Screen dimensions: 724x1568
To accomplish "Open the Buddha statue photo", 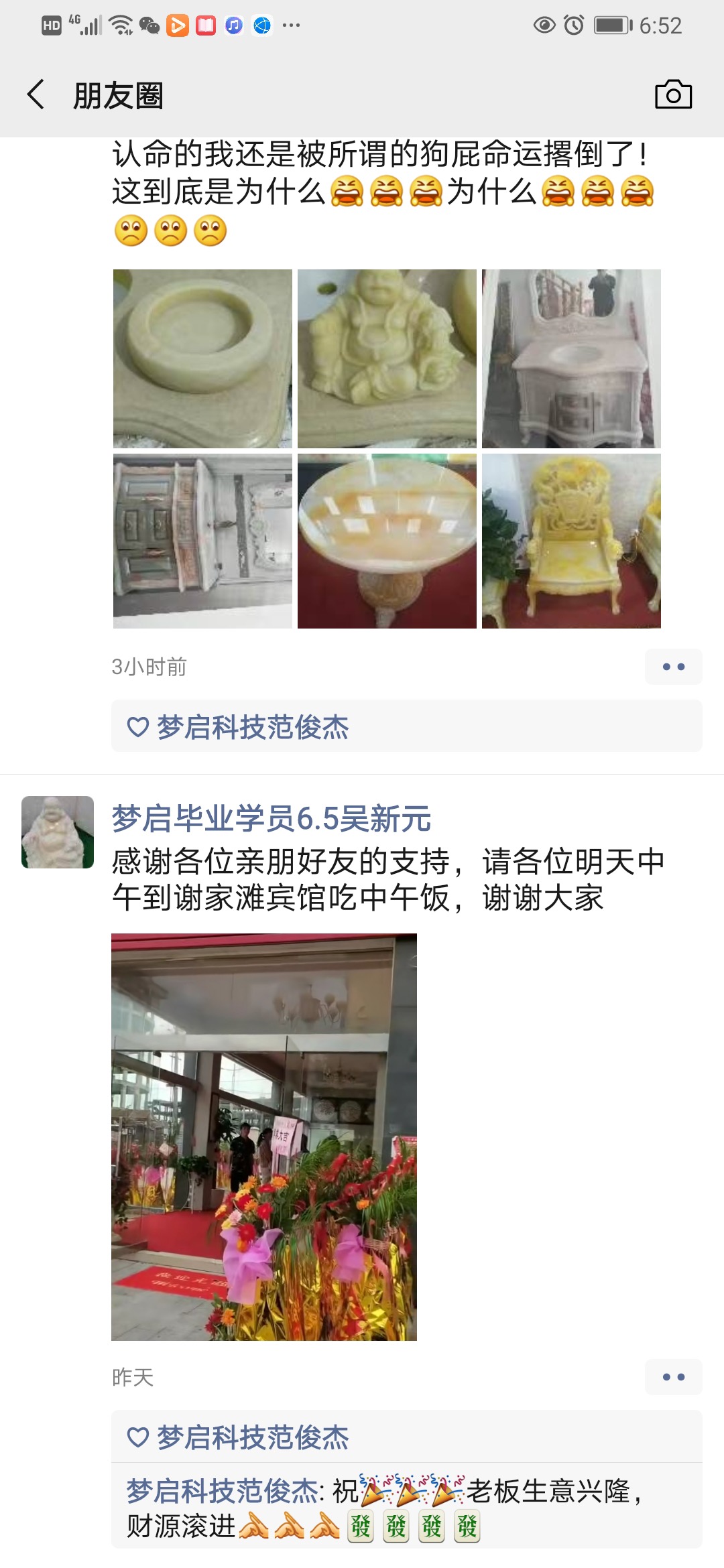I will click(387, 360).
